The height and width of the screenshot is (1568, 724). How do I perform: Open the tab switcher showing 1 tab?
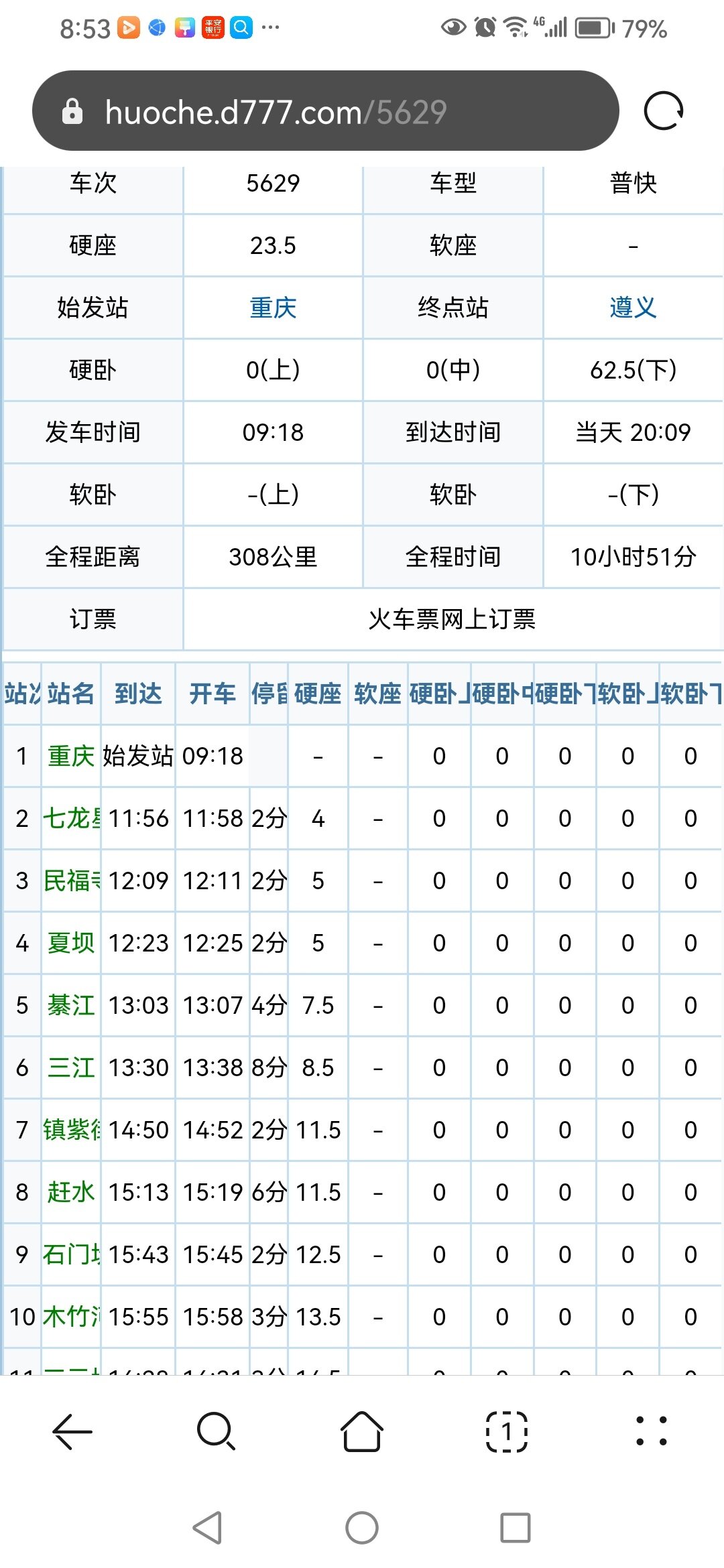507,1431
